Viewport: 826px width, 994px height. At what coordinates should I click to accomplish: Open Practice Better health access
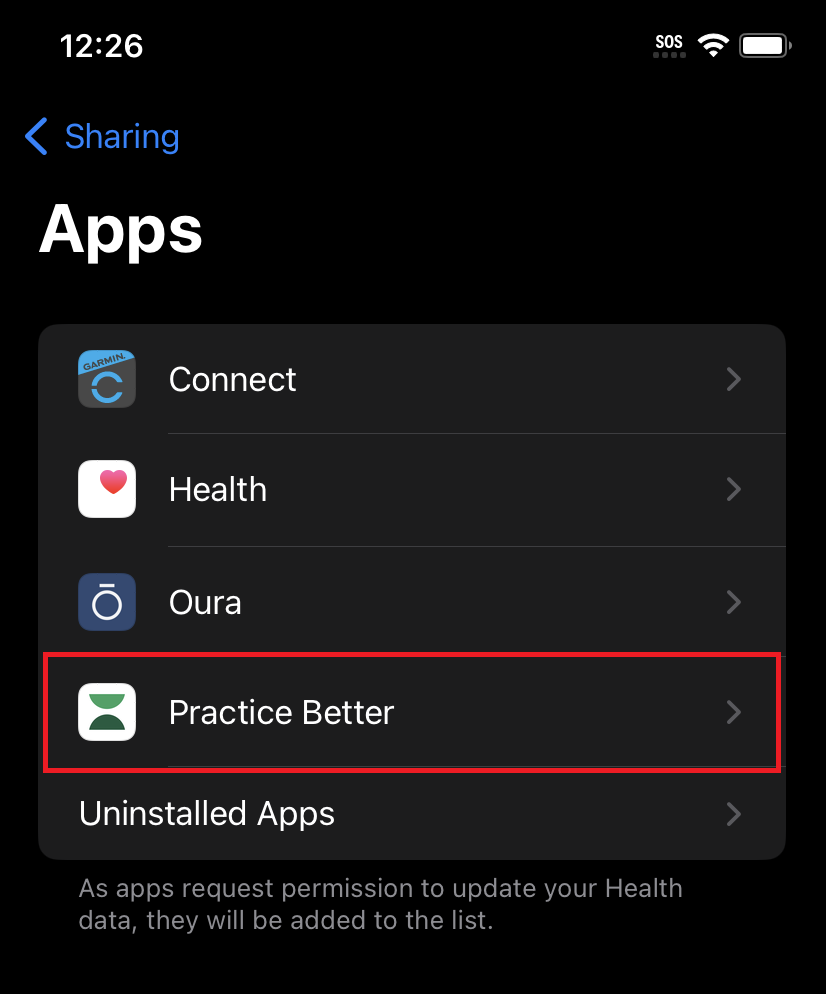tap(411, 712)
